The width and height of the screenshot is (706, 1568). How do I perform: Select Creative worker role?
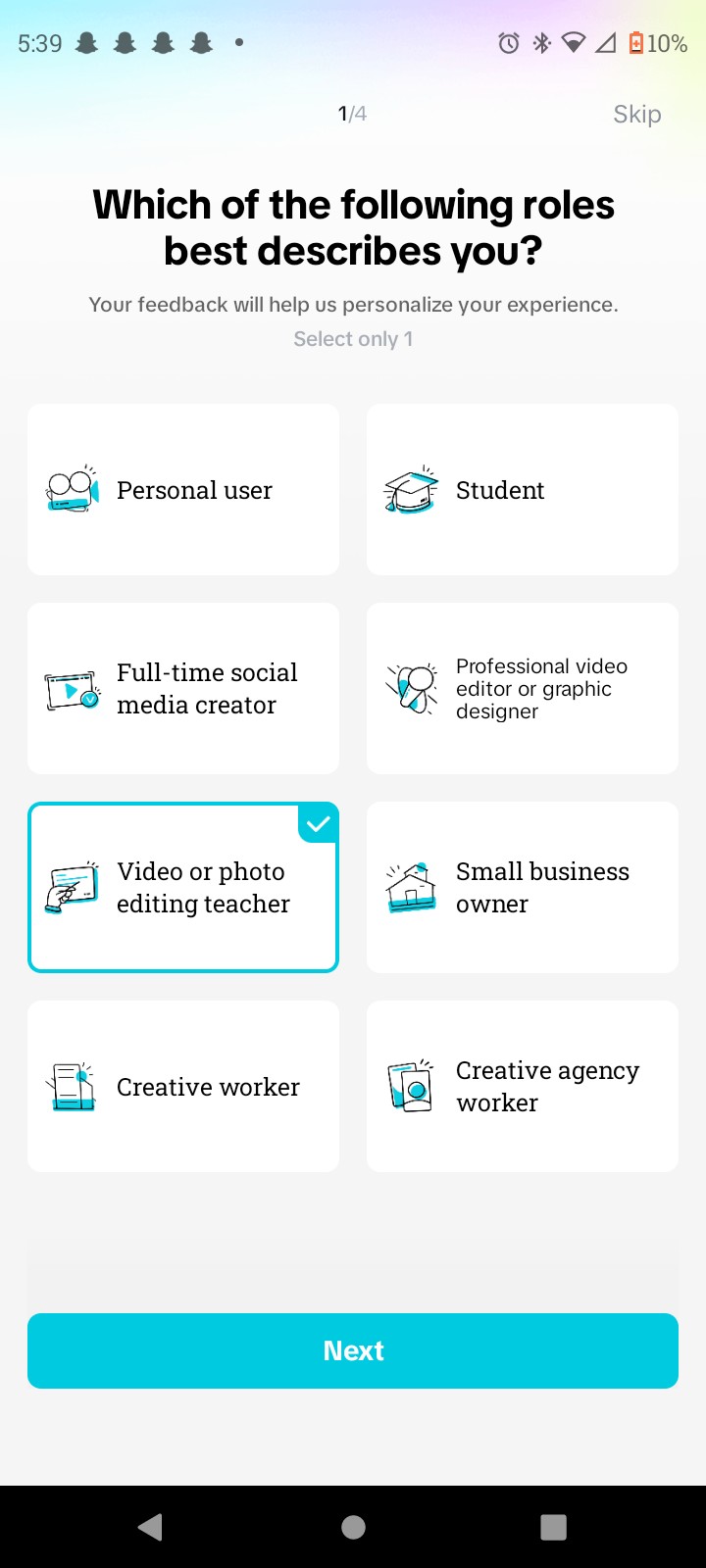point(183,1087)
